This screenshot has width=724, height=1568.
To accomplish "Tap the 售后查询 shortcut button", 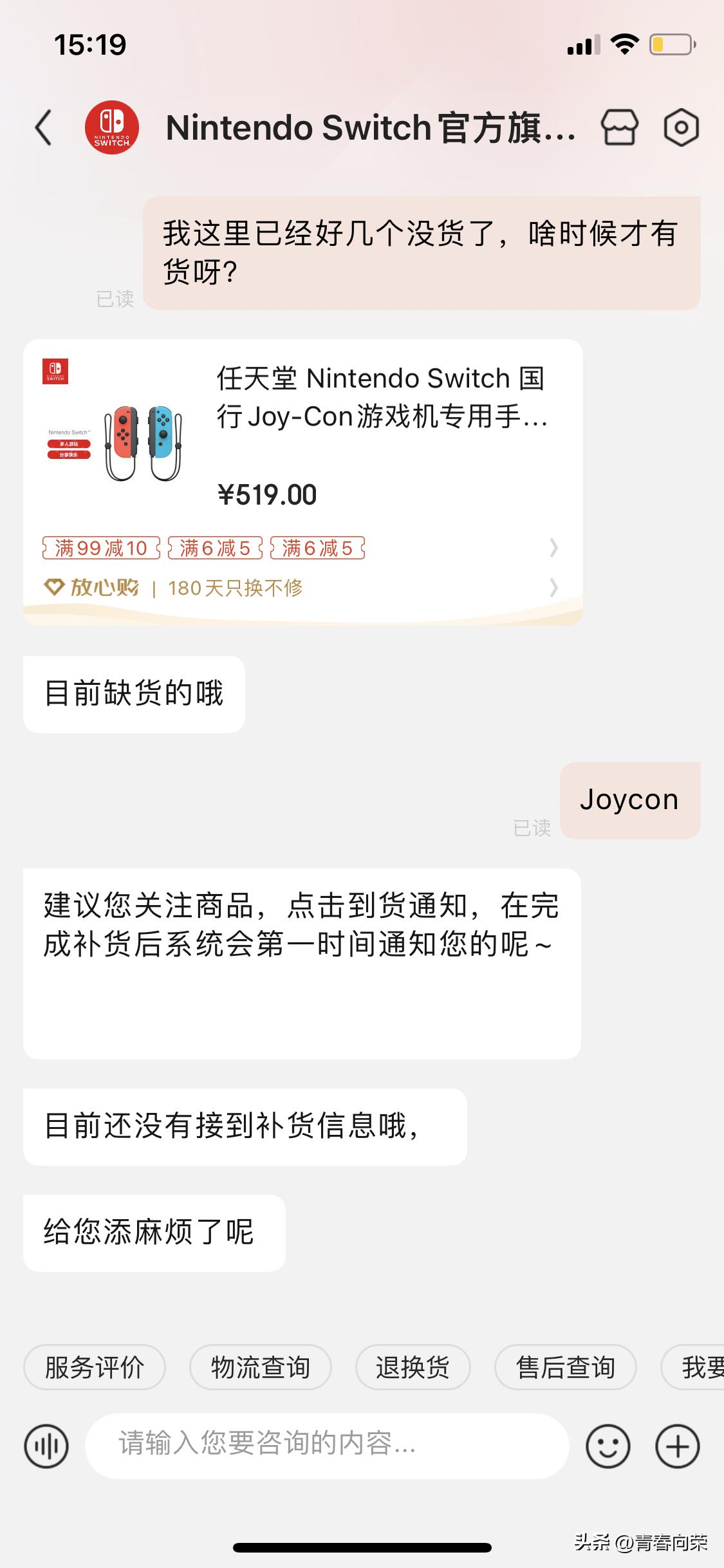I will point(565,1368).
